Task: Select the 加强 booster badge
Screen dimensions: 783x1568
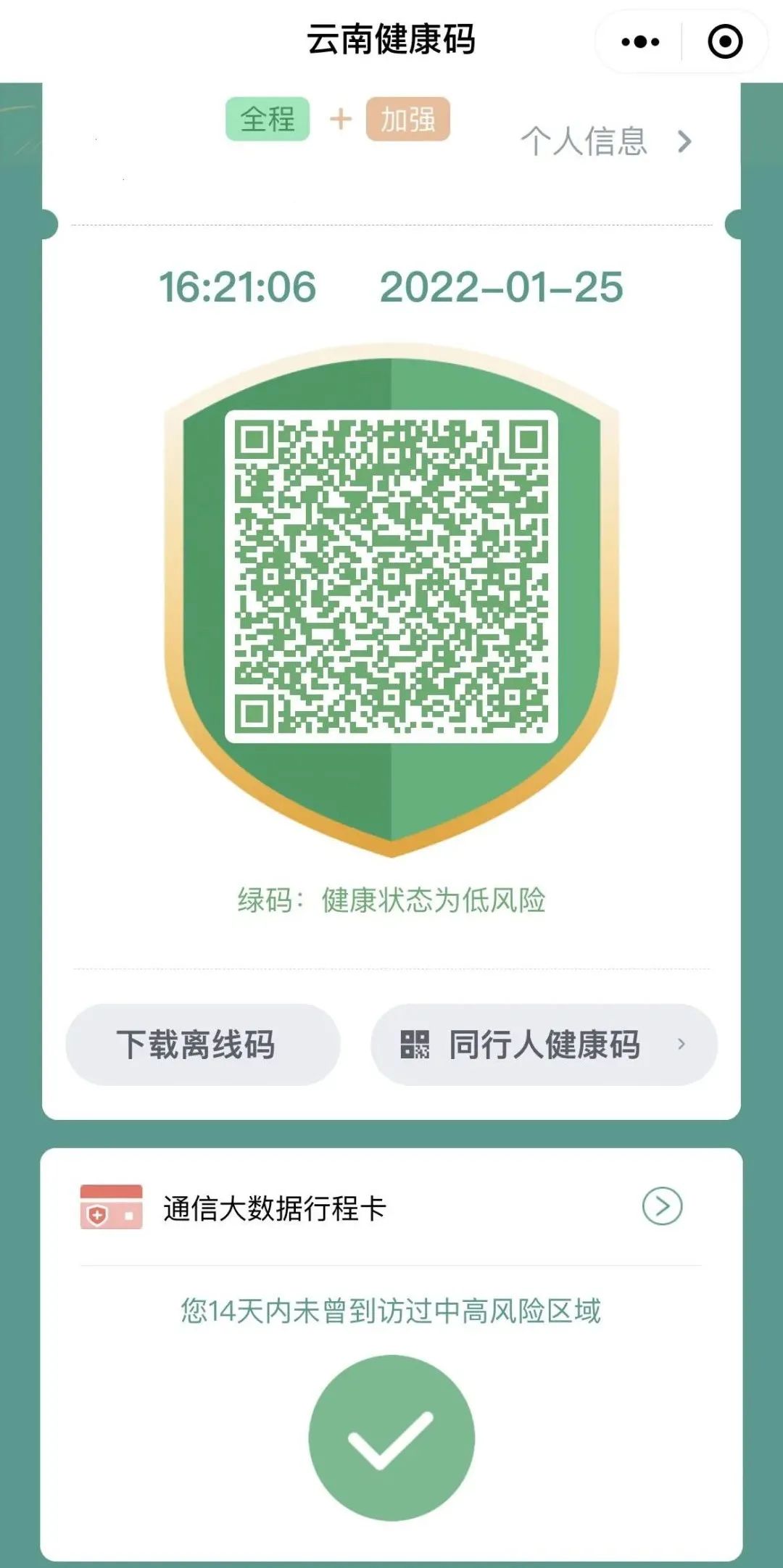Action: click(x=409, y=118)
